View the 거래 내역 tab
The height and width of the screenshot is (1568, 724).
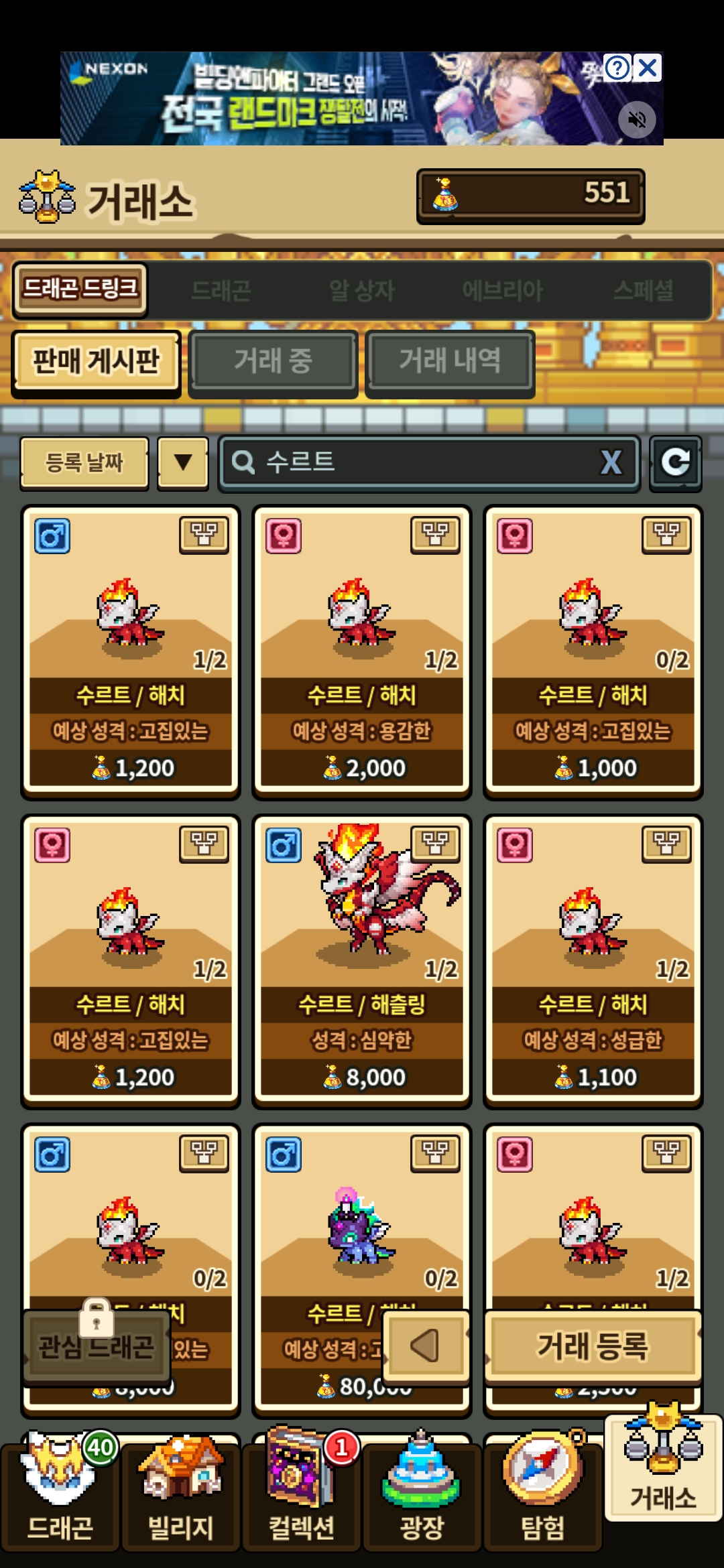coord(450,362)
